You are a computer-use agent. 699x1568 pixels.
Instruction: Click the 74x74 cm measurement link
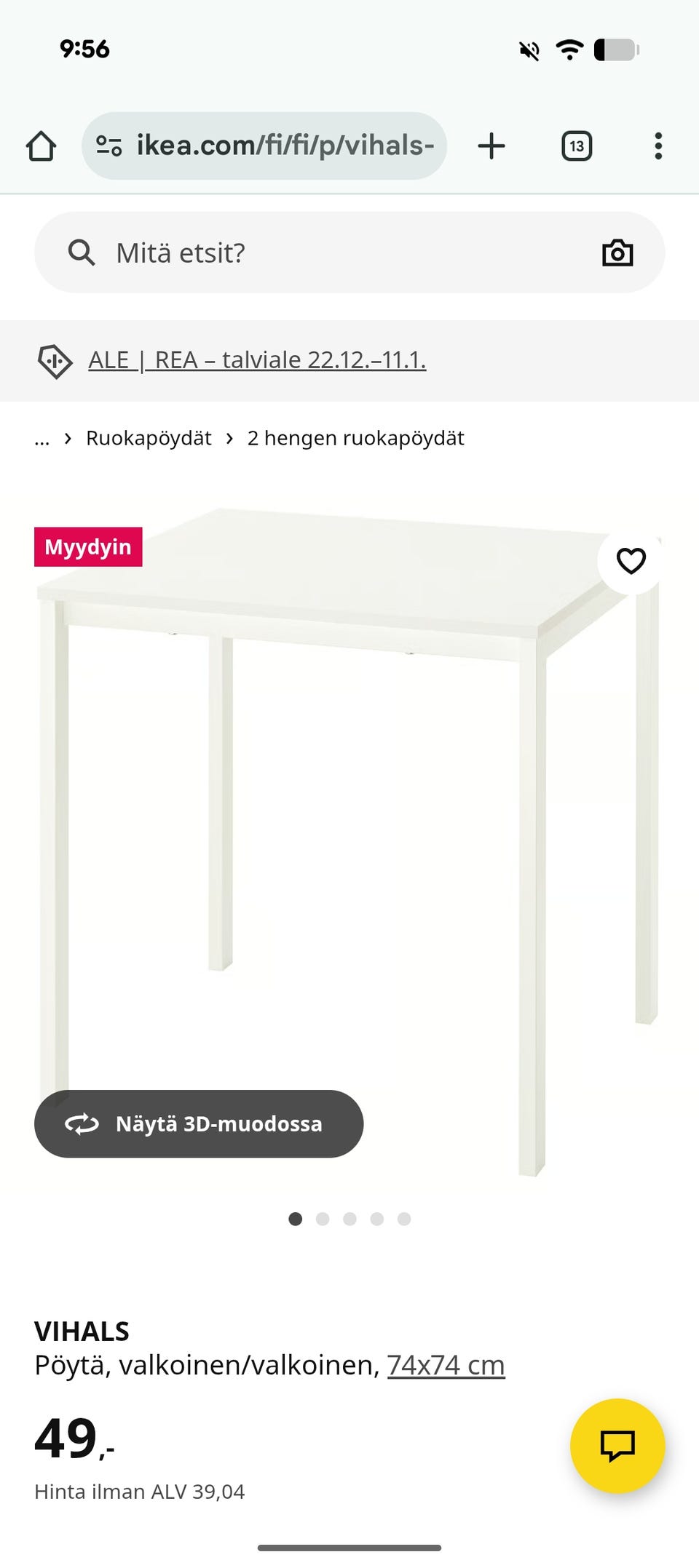[x=446, y=1364]
